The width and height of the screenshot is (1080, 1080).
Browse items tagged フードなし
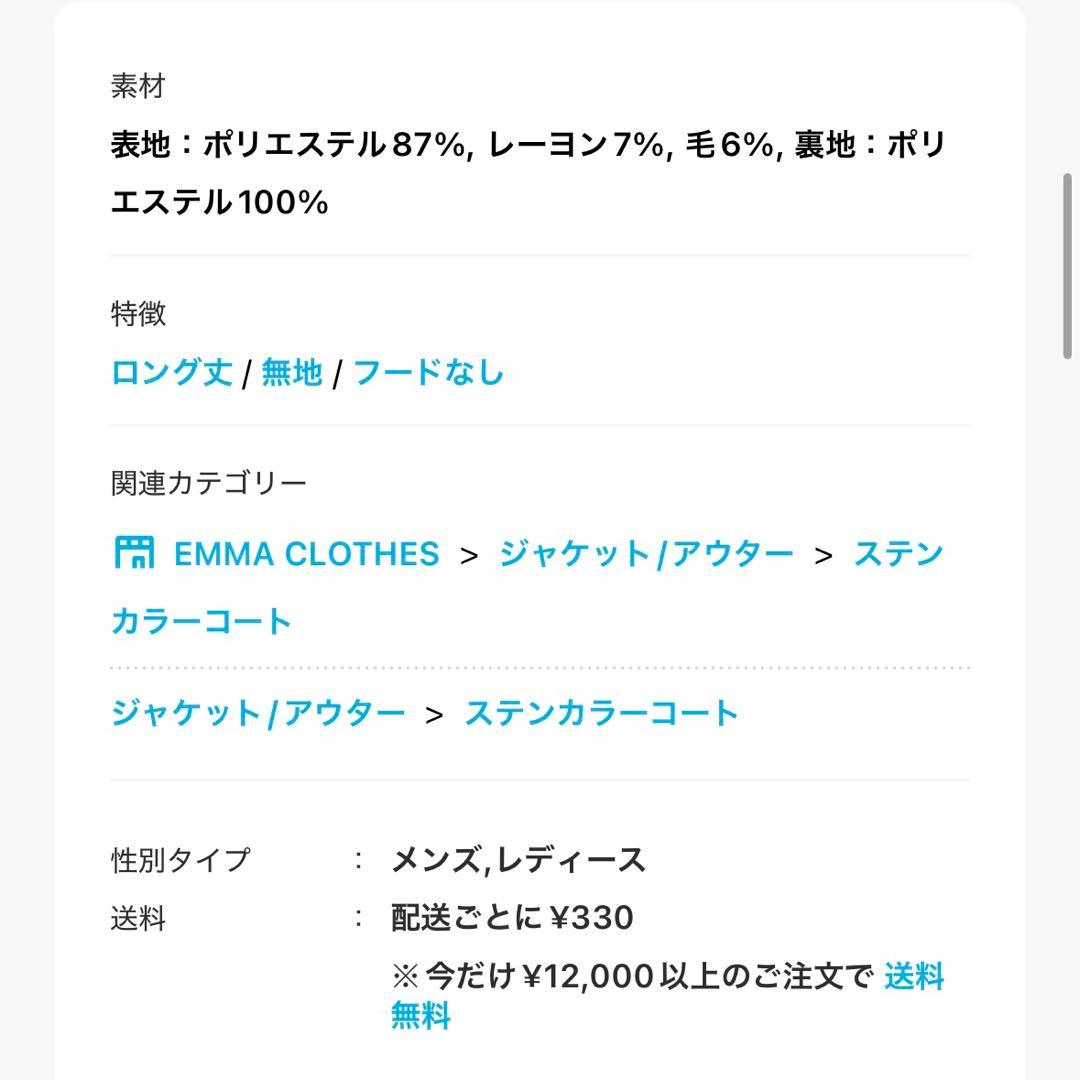tap(429, 373)
